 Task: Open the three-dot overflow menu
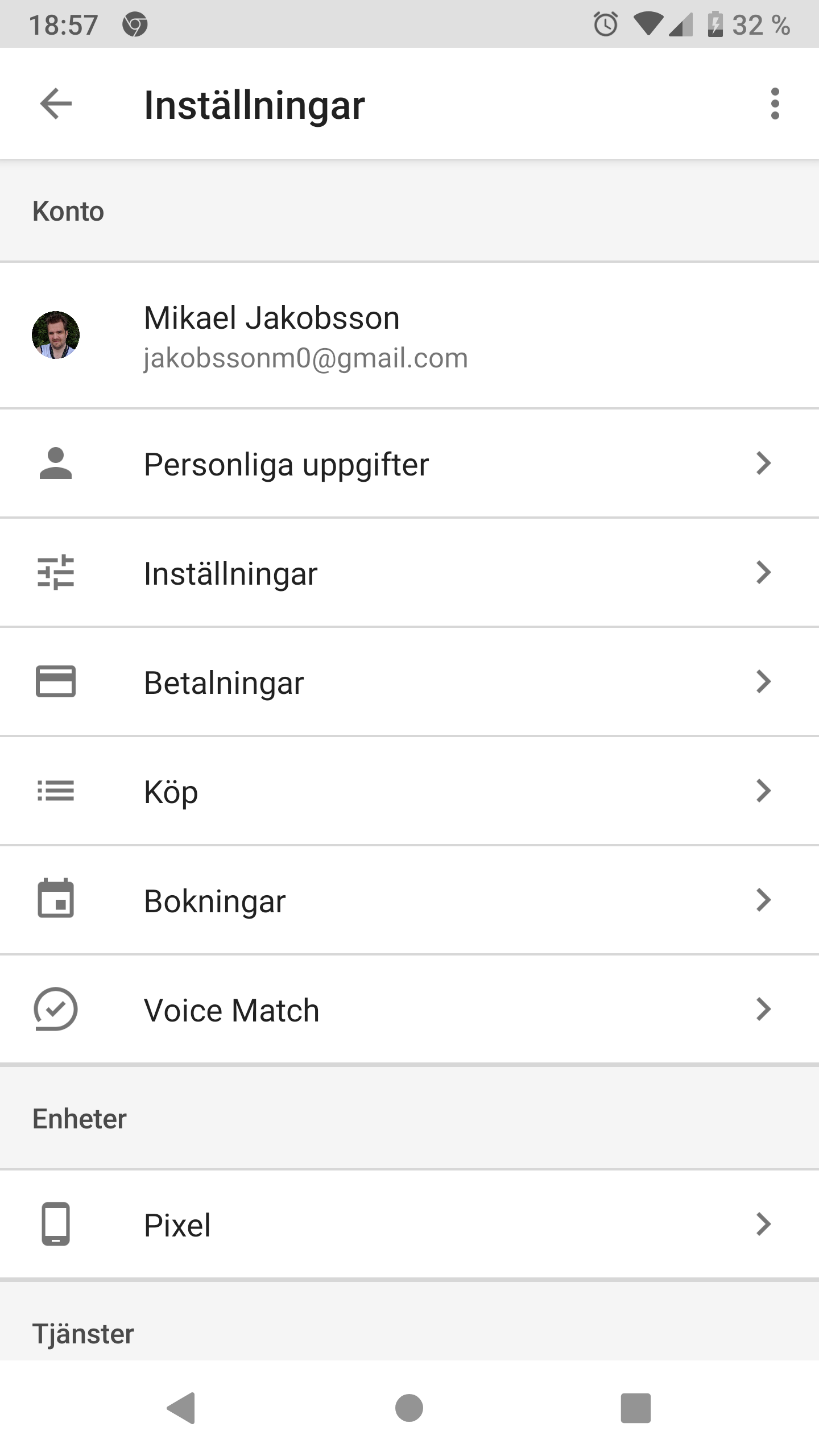[x=775, y=104]
